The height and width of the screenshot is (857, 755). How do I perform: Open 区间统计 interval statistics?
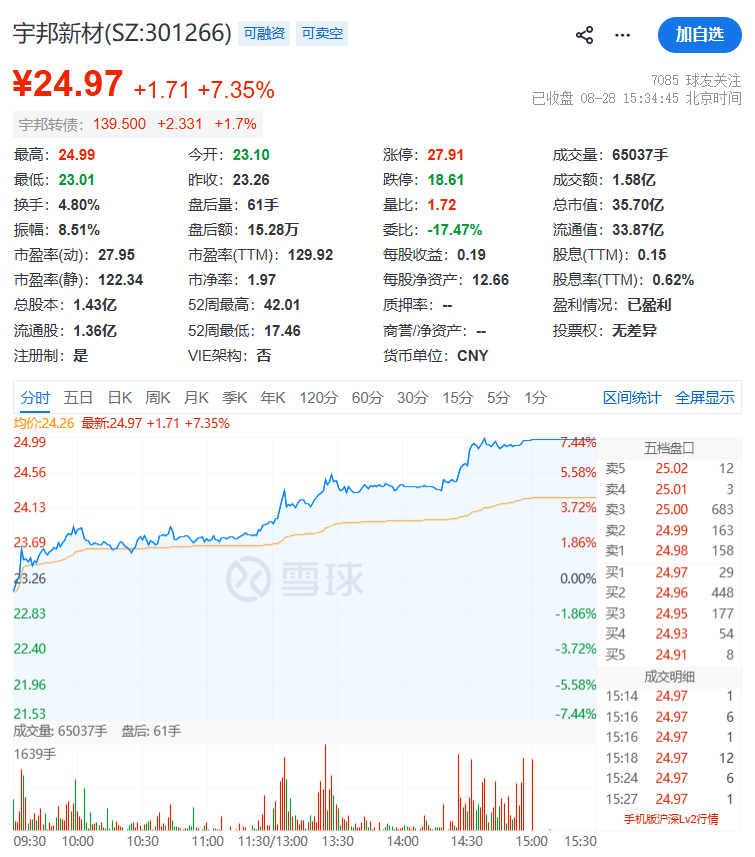click(631, 397)
